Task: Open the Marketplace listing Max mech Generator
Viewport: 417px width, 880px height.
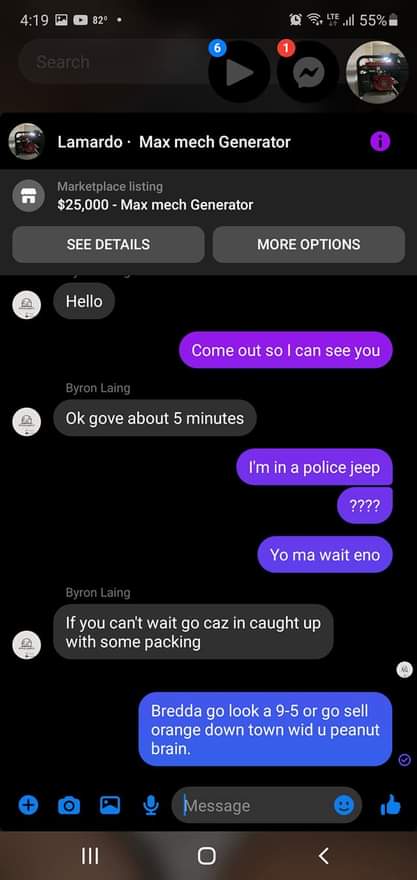Action: (208, 196)
